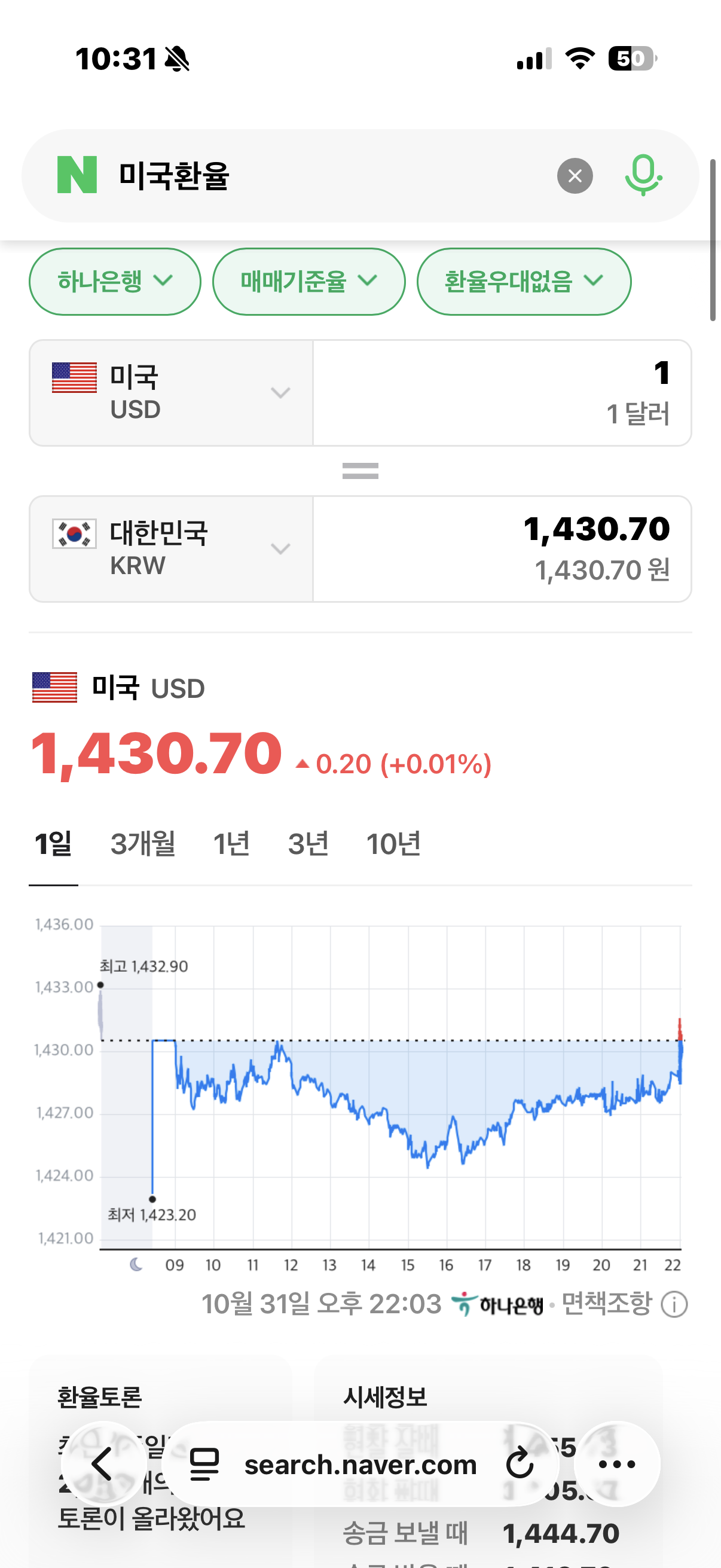Image resolution: width=721 pixels, height=1568 pixels.
Task: Tap the Korean flag icon next to KRW
Action: pyautogui.click(x=74, y=534)
